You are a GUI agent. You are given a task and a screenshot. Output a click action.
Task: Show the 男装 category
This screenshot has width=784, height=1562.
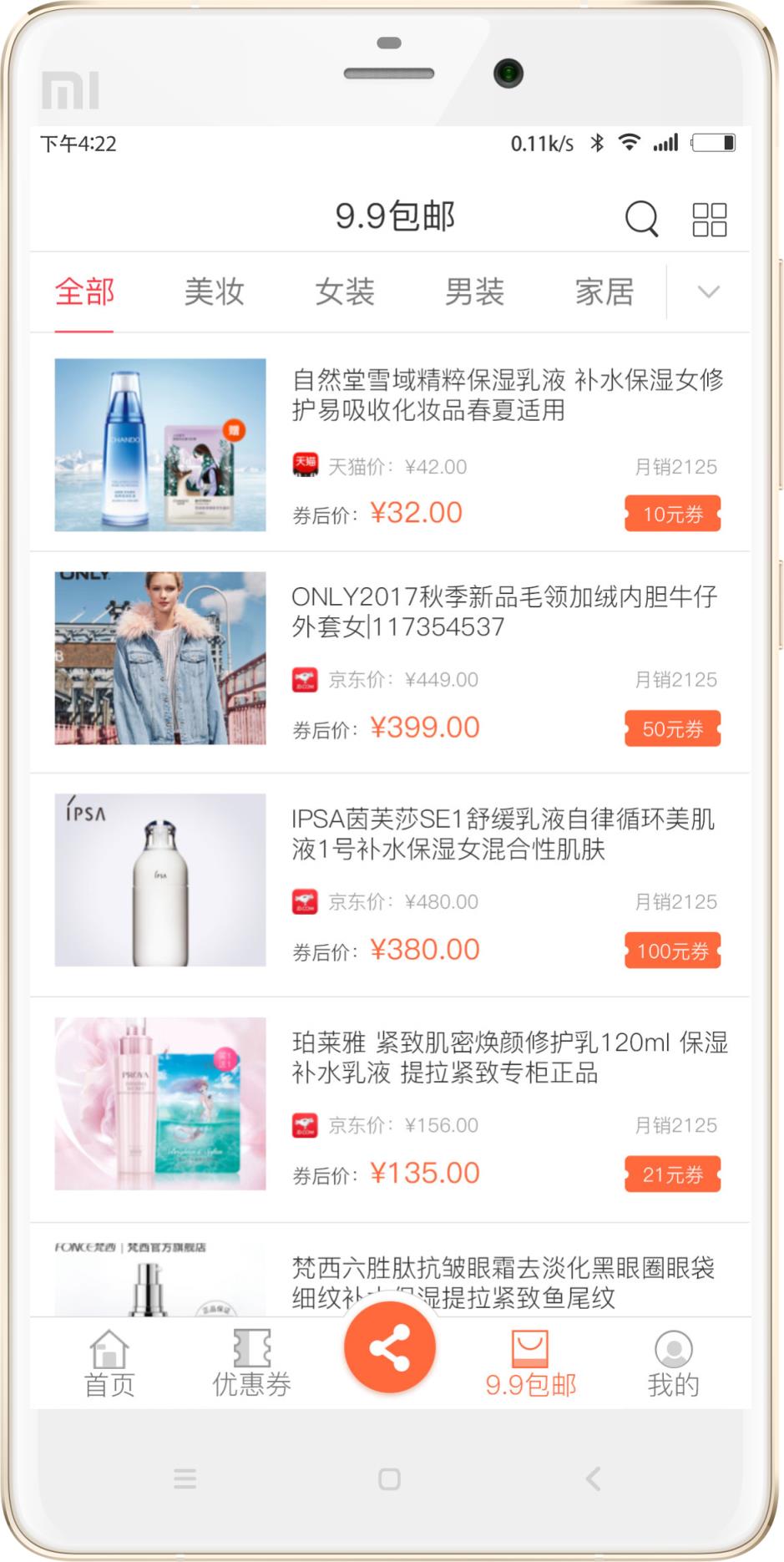click(474, 292)
